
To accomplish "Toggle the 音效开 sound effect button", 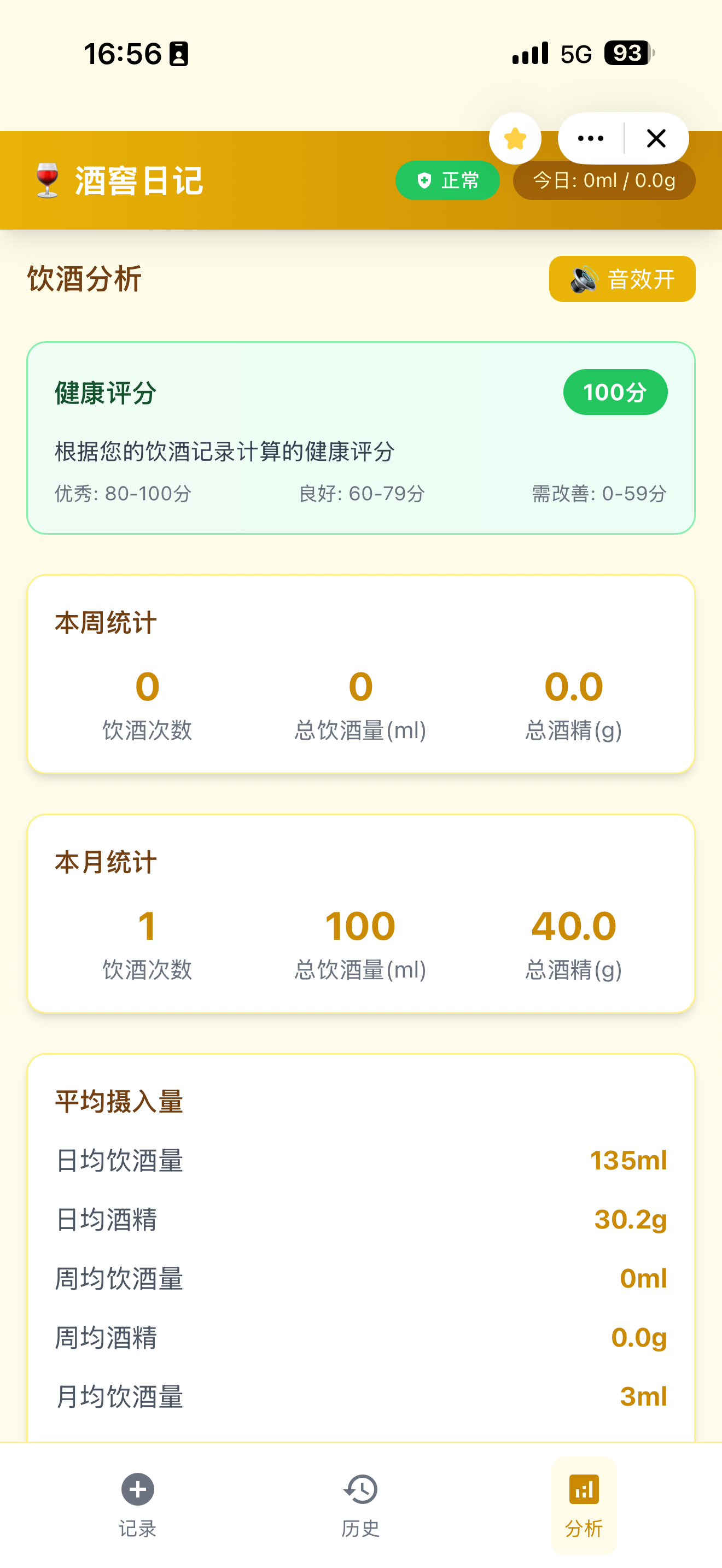I will [x=621, y=279].
